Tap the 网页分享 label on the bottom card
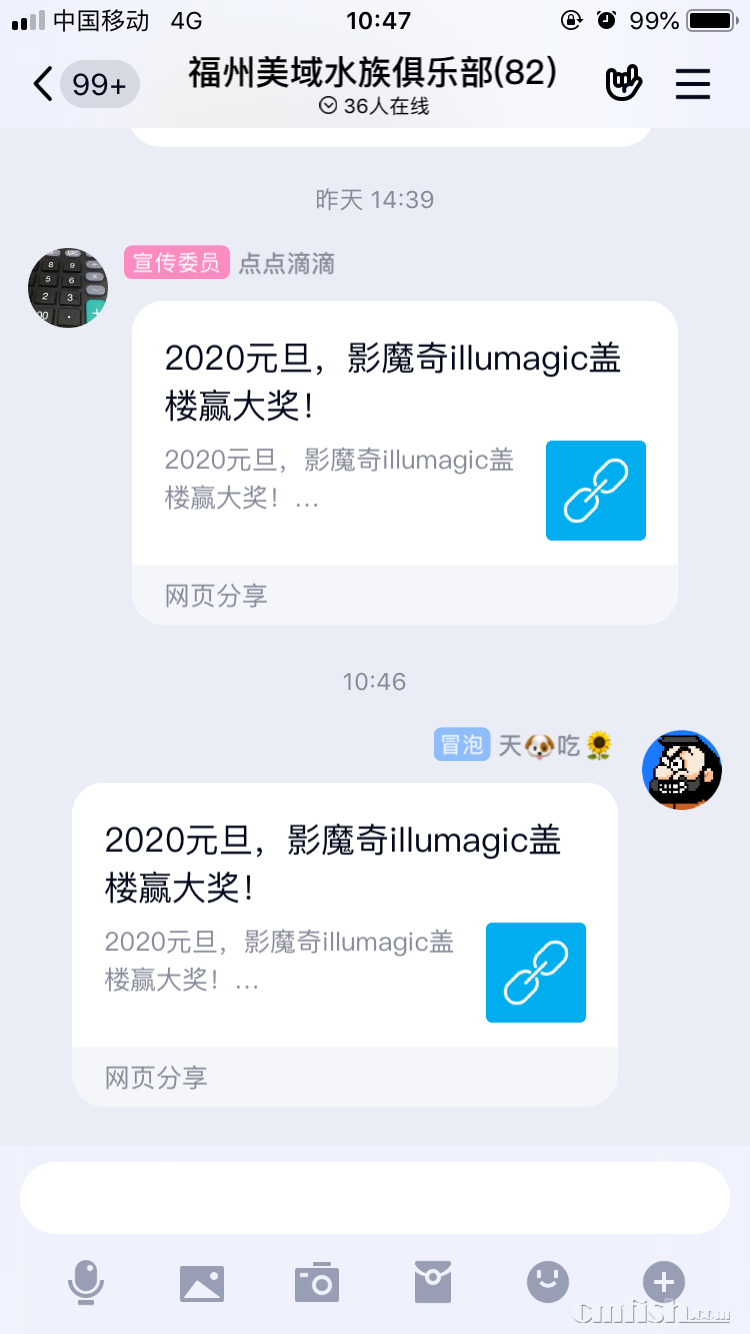This screenshot has width=750, height=1334. [x=154, y=1078]
